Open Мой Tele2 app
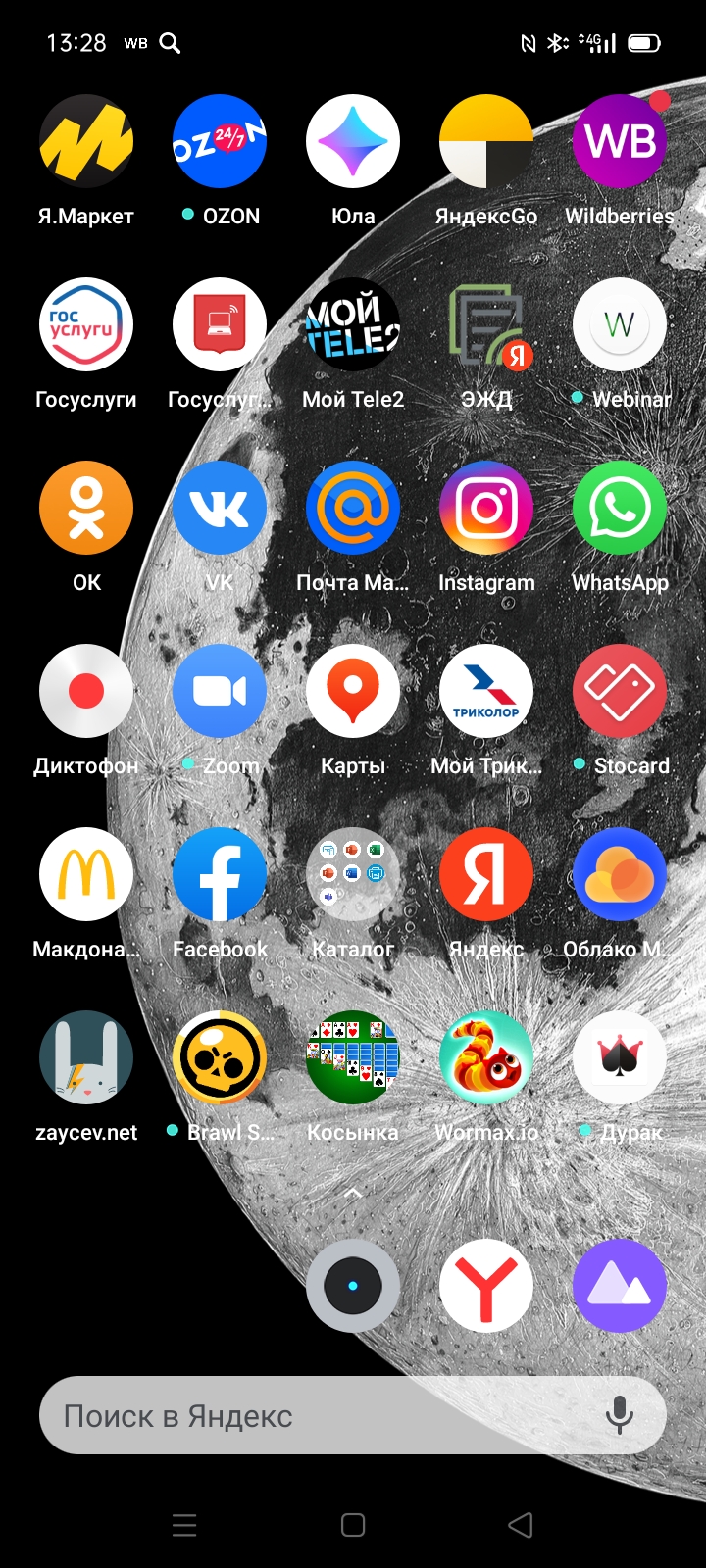Screen dimensions: 706x1568 pyautogui.click(x=353, y=324)
